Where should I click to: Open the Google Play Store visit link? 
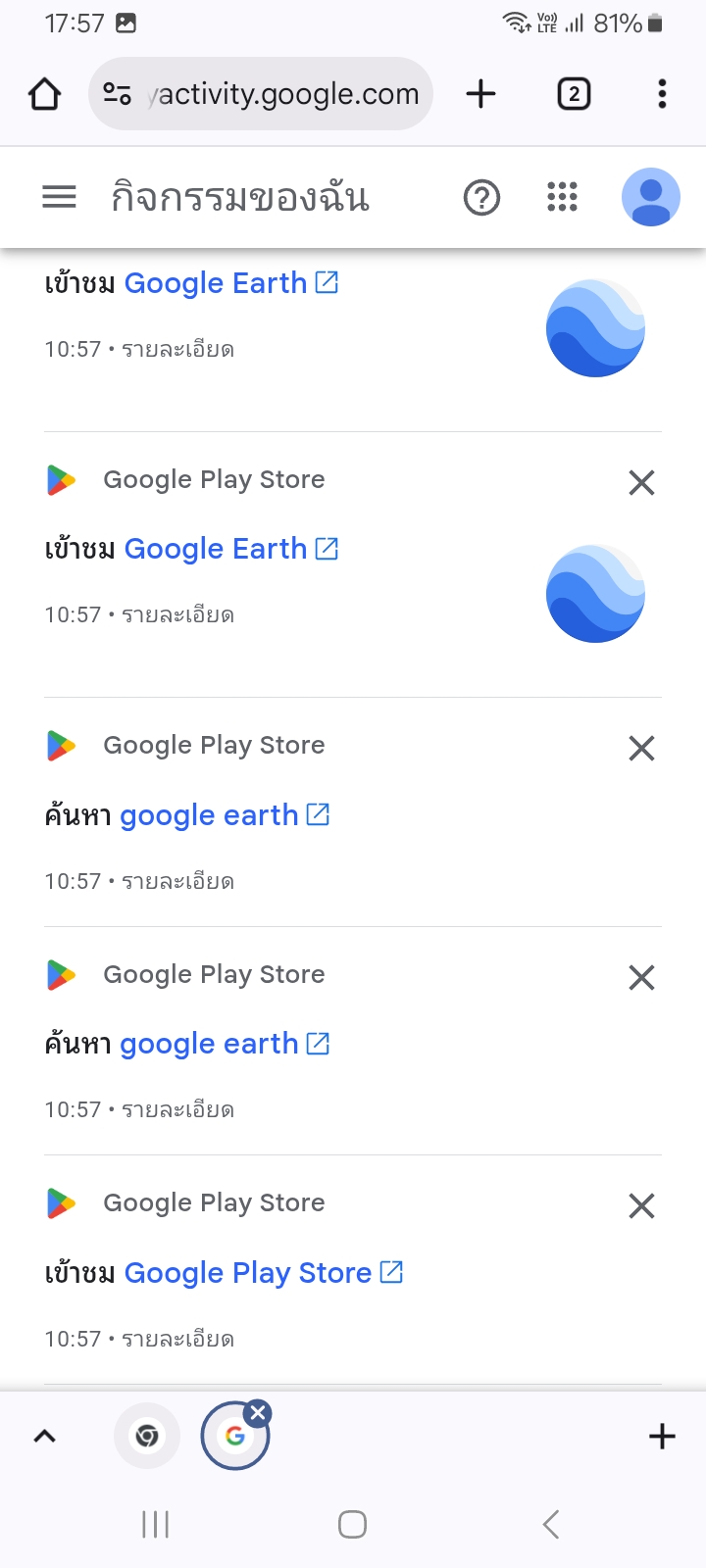[248, 1273]
